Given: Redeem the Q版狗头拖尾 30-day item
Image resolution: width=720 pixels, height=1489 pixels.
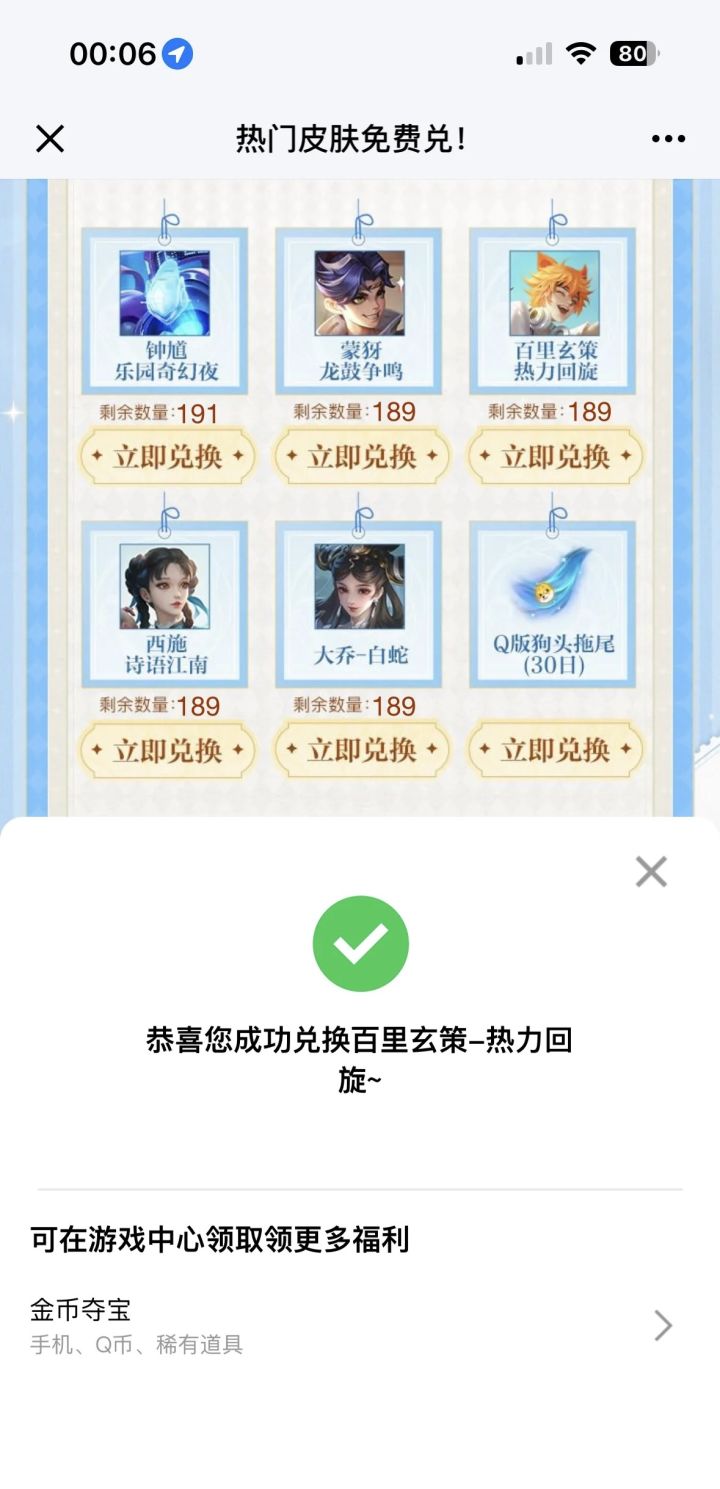Looking at the screenshot, I should click(x=555, y=750).
